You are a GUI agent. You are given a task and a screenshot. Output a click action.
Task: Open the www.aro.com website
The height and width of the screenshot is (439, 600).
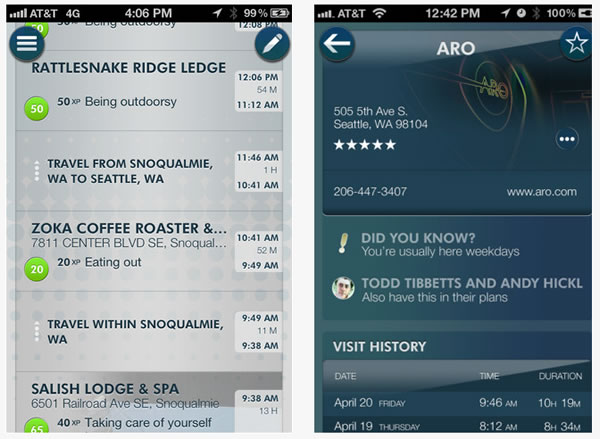[x=541, y=191]
